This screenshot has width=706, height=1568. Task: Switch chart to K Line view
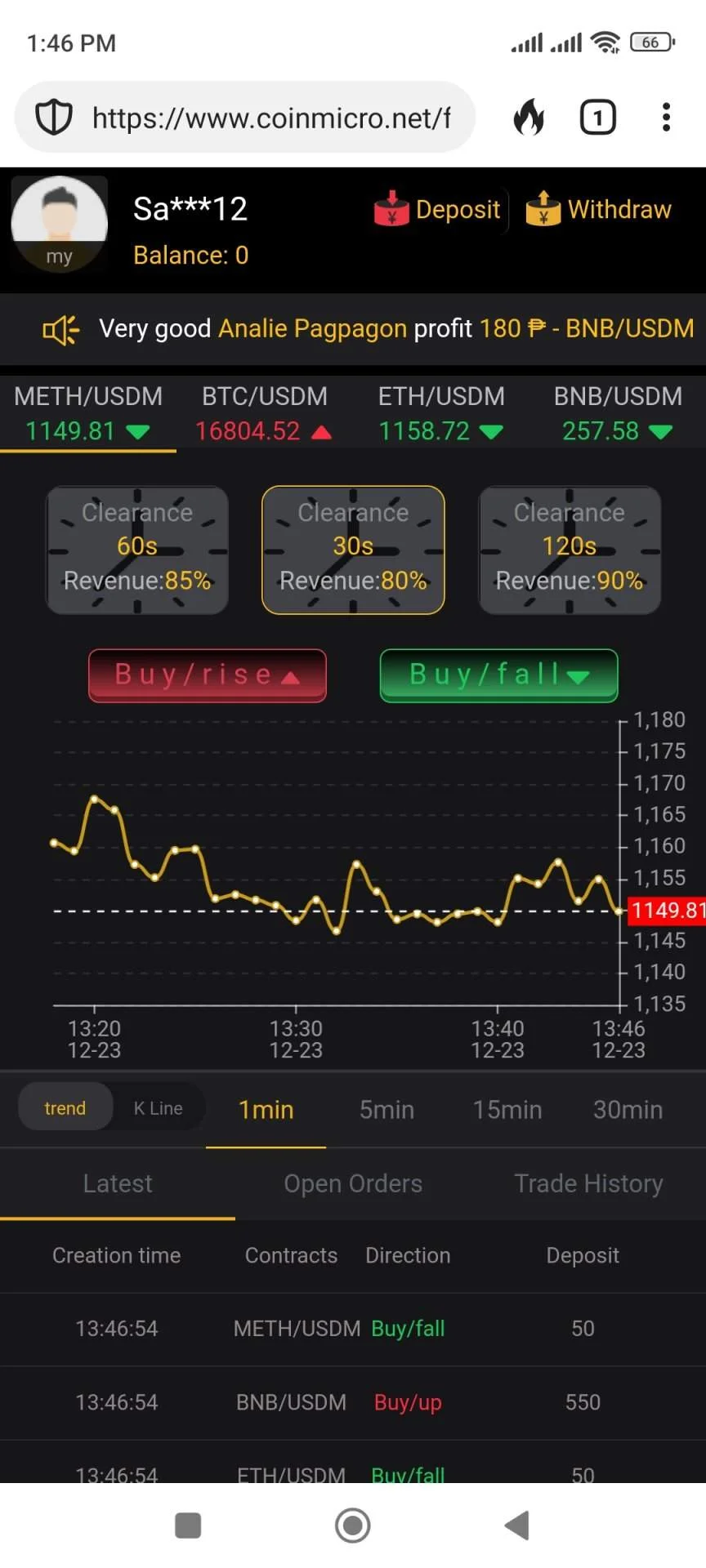pos(159,1108)
